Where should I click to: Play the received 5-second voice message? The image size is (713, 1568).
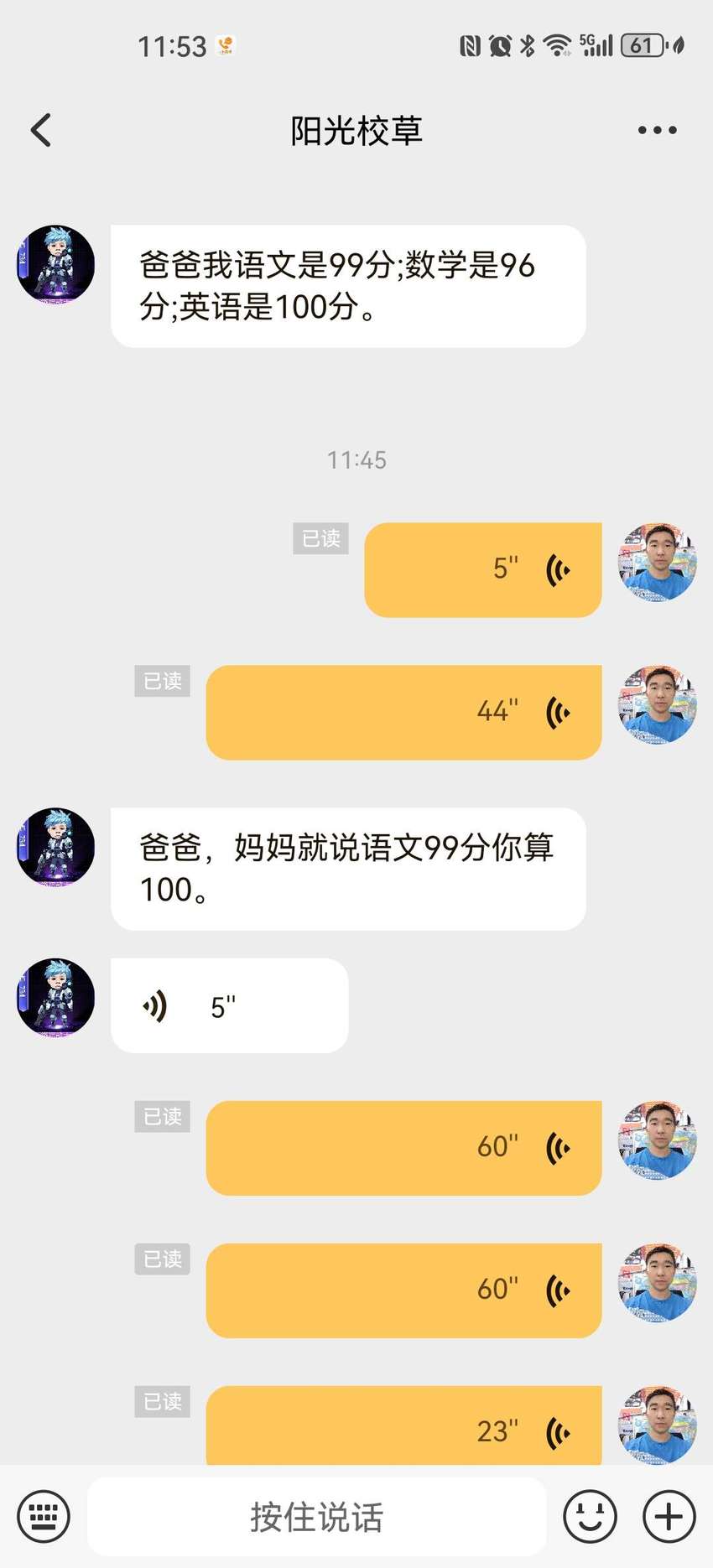(229, 1005)
